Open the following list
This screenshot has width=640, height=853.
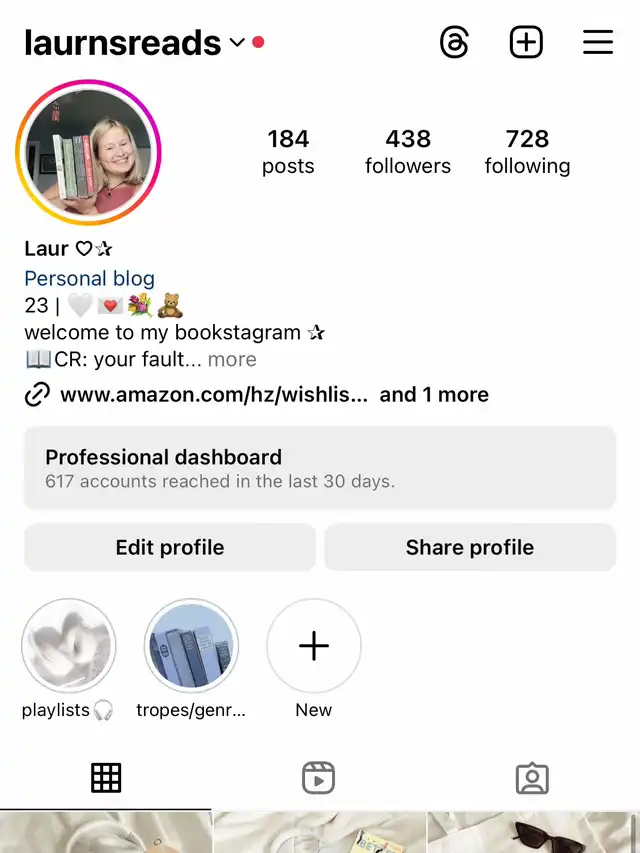pyautogui.click(x=527, y=151)
